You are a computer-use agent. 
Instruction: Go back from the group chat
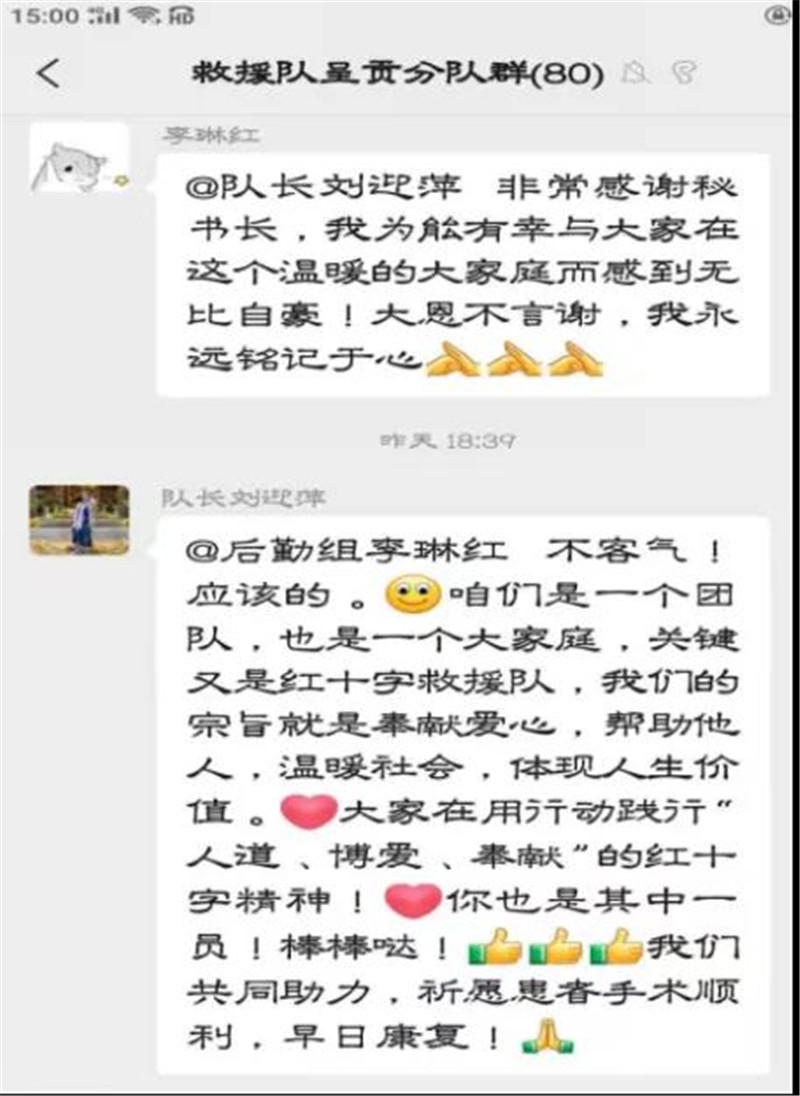tap(48, 74)
